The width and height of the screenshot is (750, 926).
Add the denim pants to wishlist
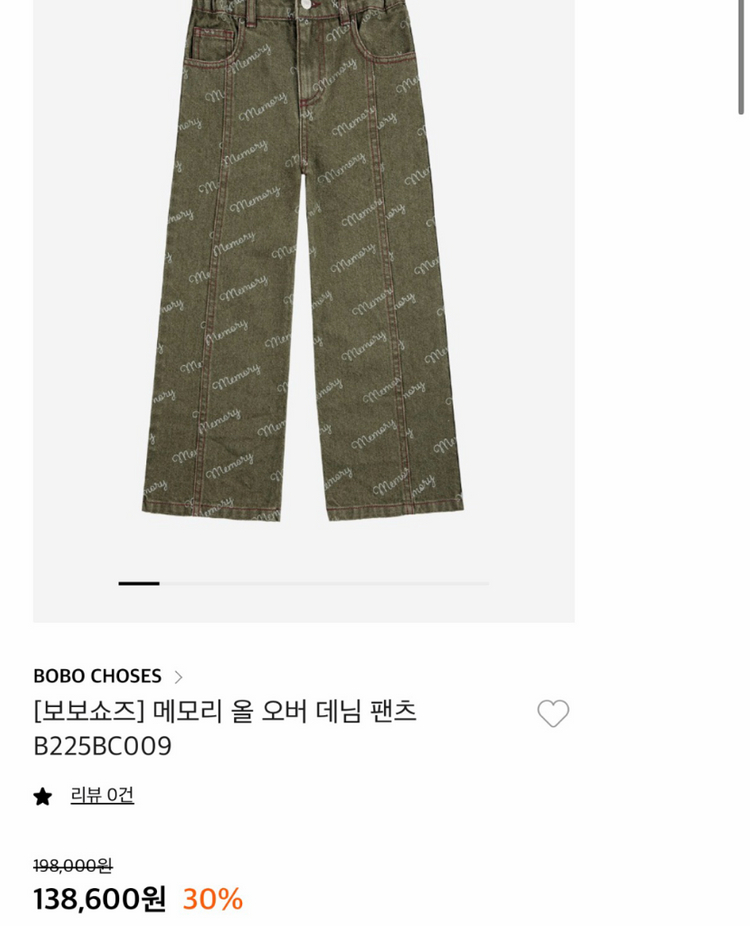553,713
